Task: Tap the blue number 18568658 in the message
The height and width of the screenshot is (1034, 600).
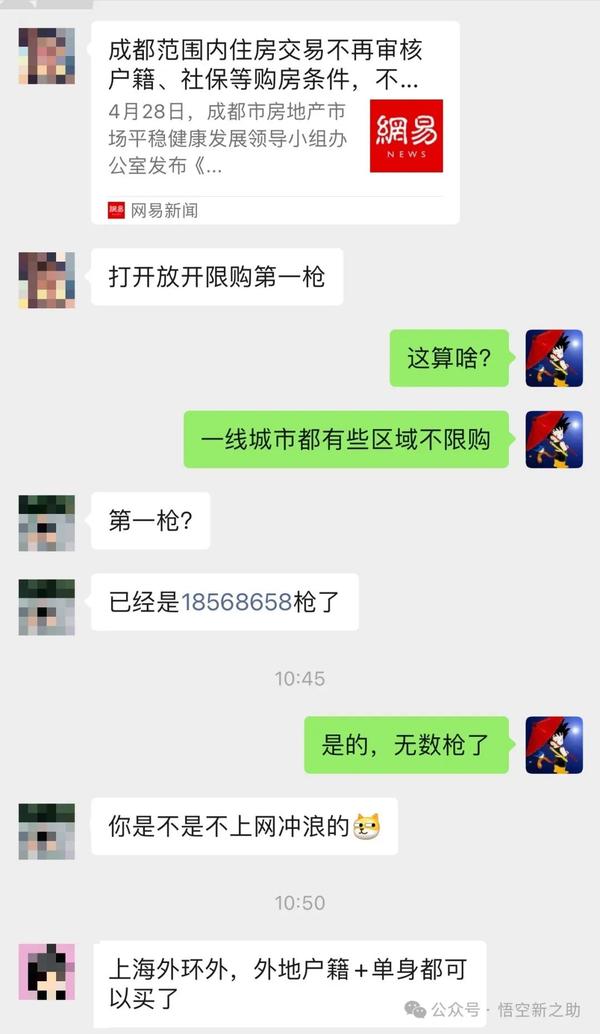Action: 236,602
